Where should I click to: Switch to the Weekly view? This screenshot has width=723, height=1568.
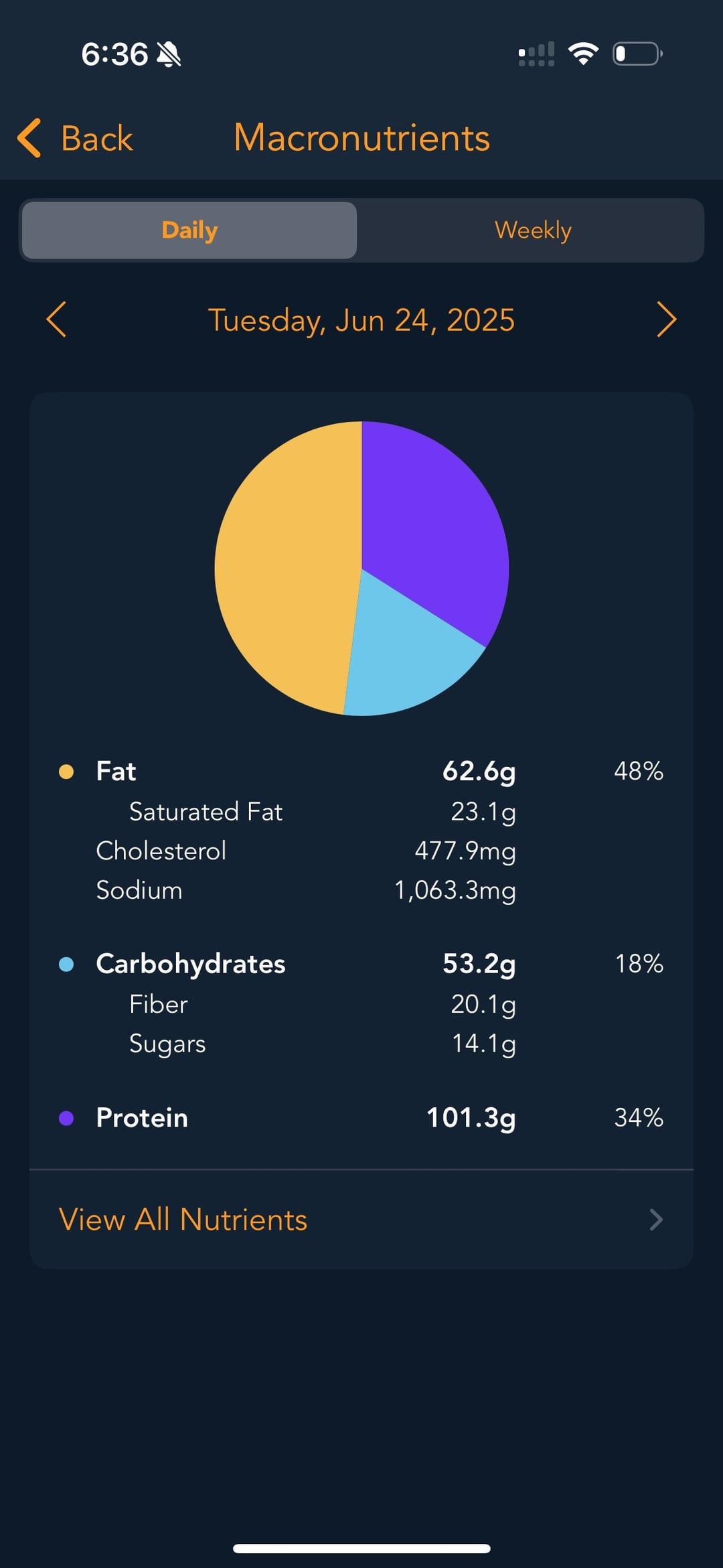(532, 230)
